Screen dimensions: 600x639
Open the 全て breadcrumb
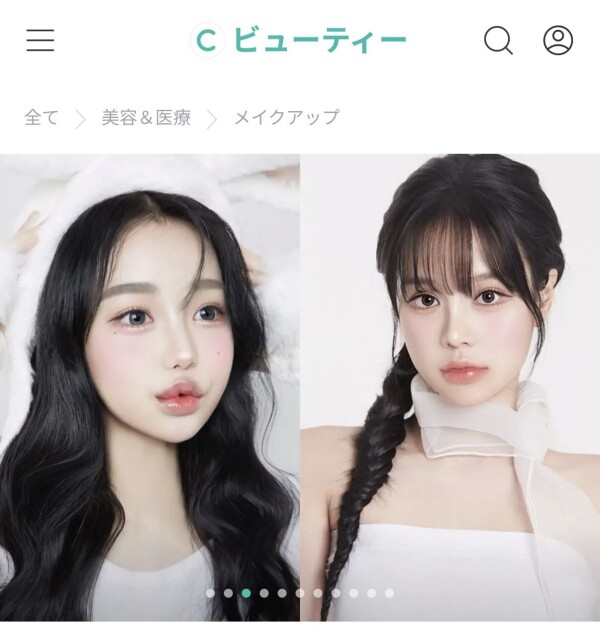tap(42, 117)
